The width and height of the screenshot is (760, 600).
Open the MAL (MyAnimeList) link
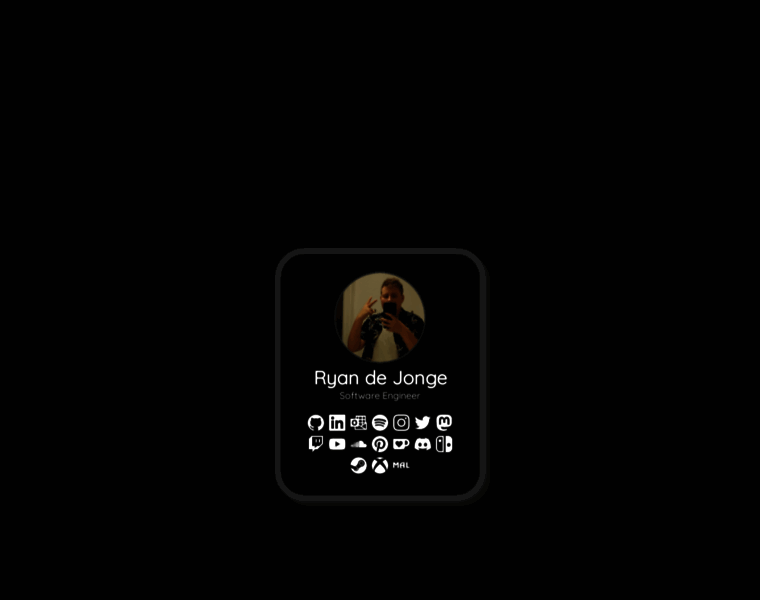point(401,465)
